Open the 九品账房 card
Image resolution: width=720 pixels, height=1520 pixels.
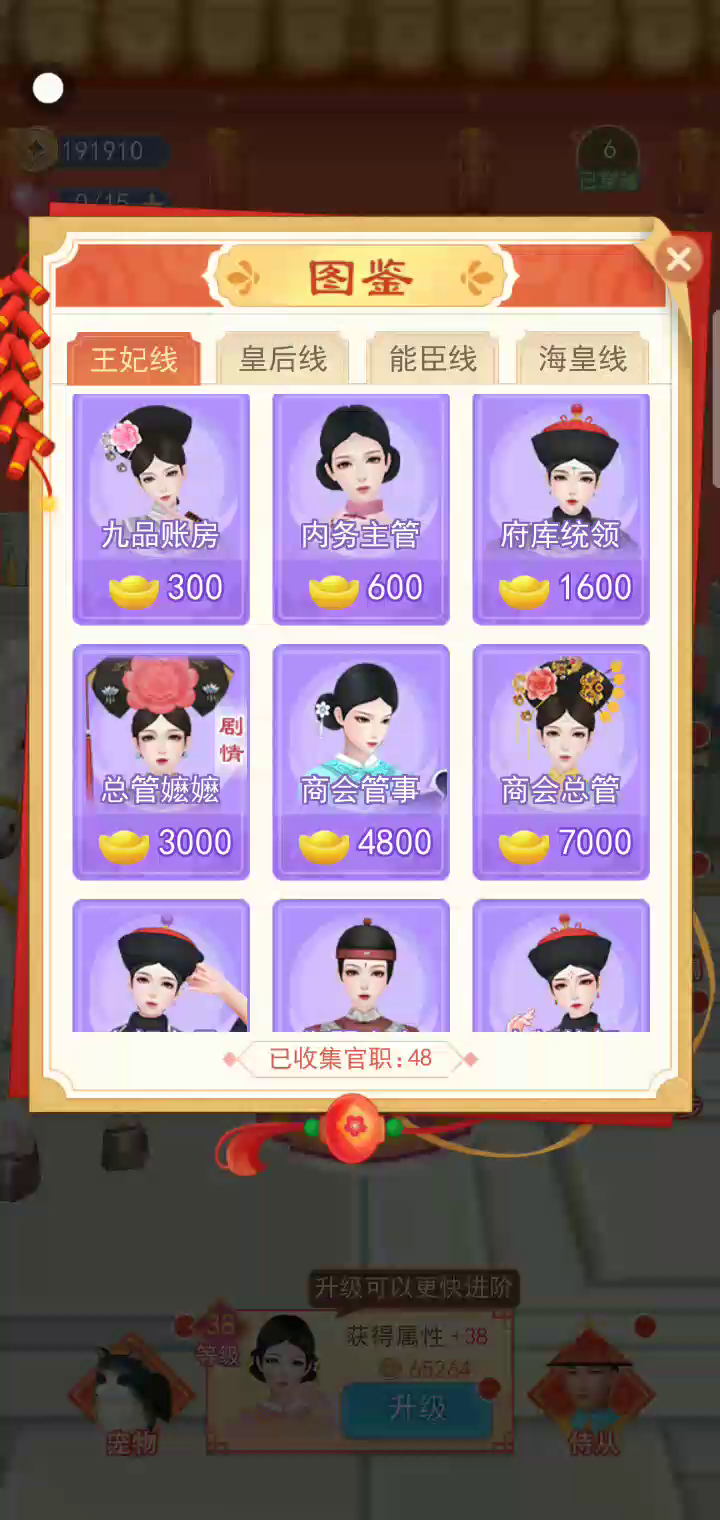click(161, 508)
